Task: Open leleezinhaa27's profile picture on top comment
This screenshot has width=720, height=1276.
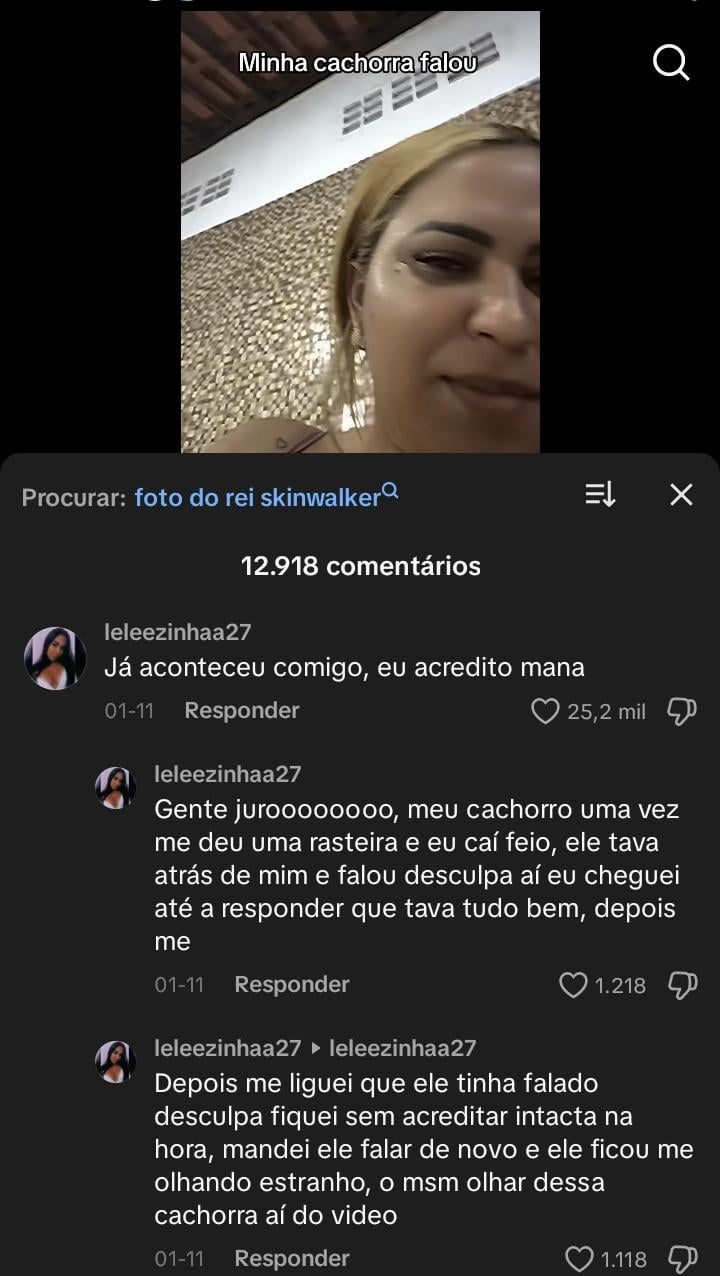Action: pos(52,658)
